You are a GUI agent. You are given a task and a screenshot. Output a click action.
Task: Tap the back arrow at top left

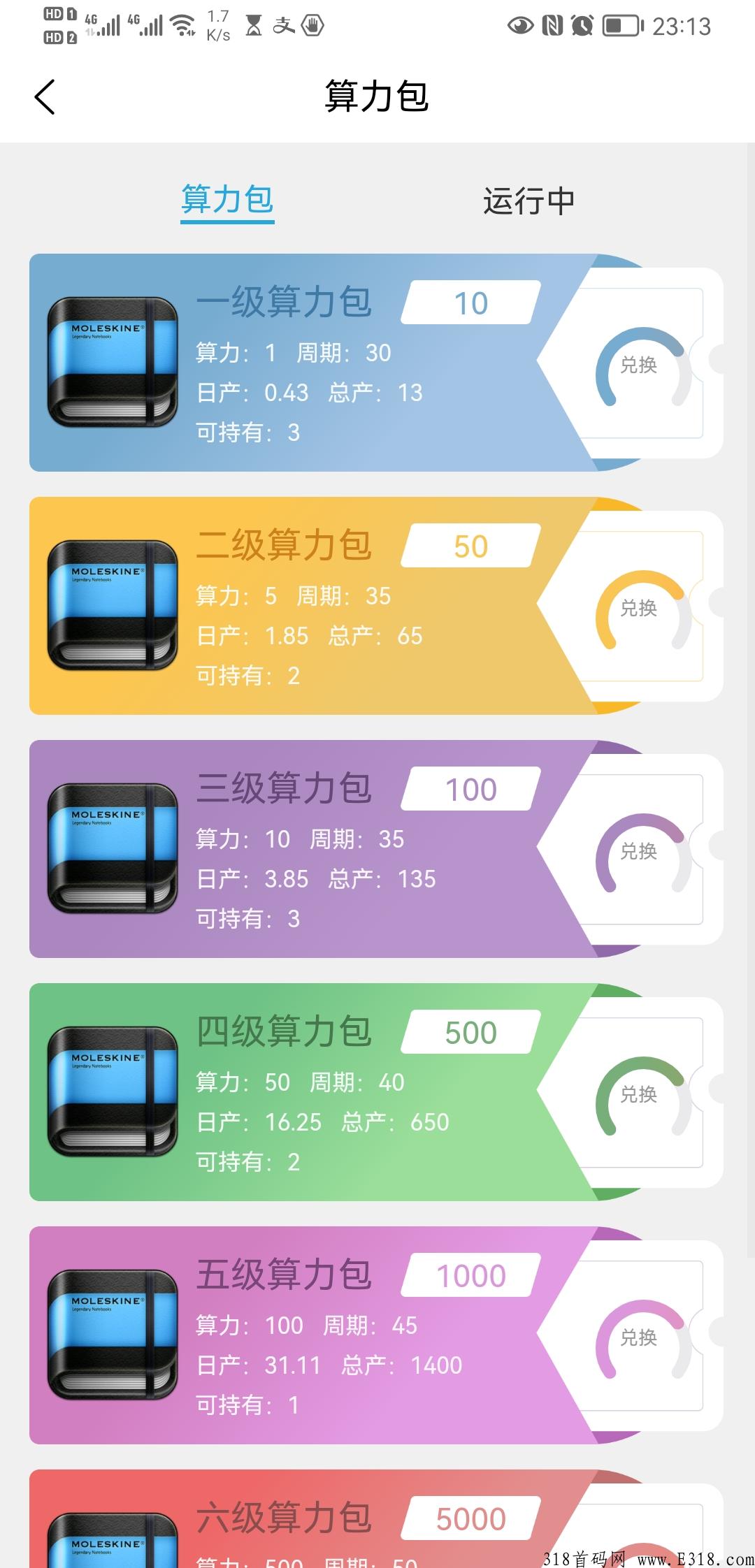[45, 97]
